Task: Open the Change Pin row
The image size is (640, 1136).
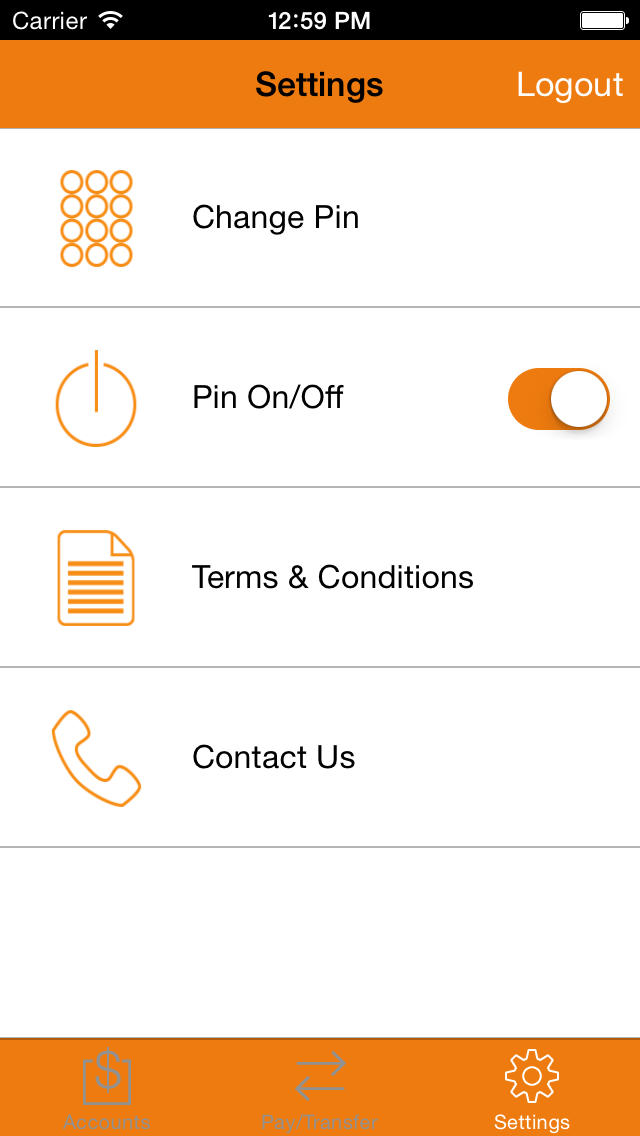Action: (x=320, y=218)
